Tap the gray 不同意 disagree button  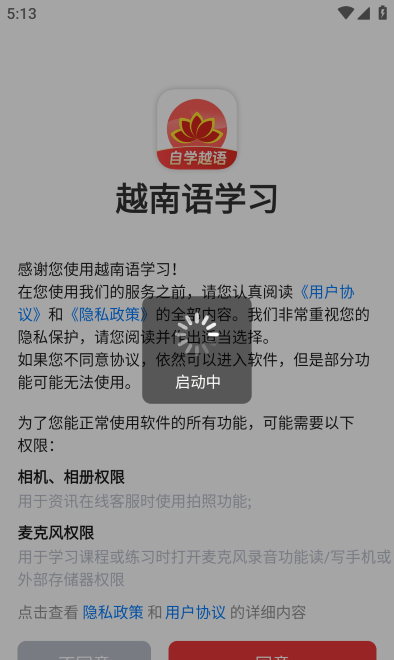coord(84,651)
